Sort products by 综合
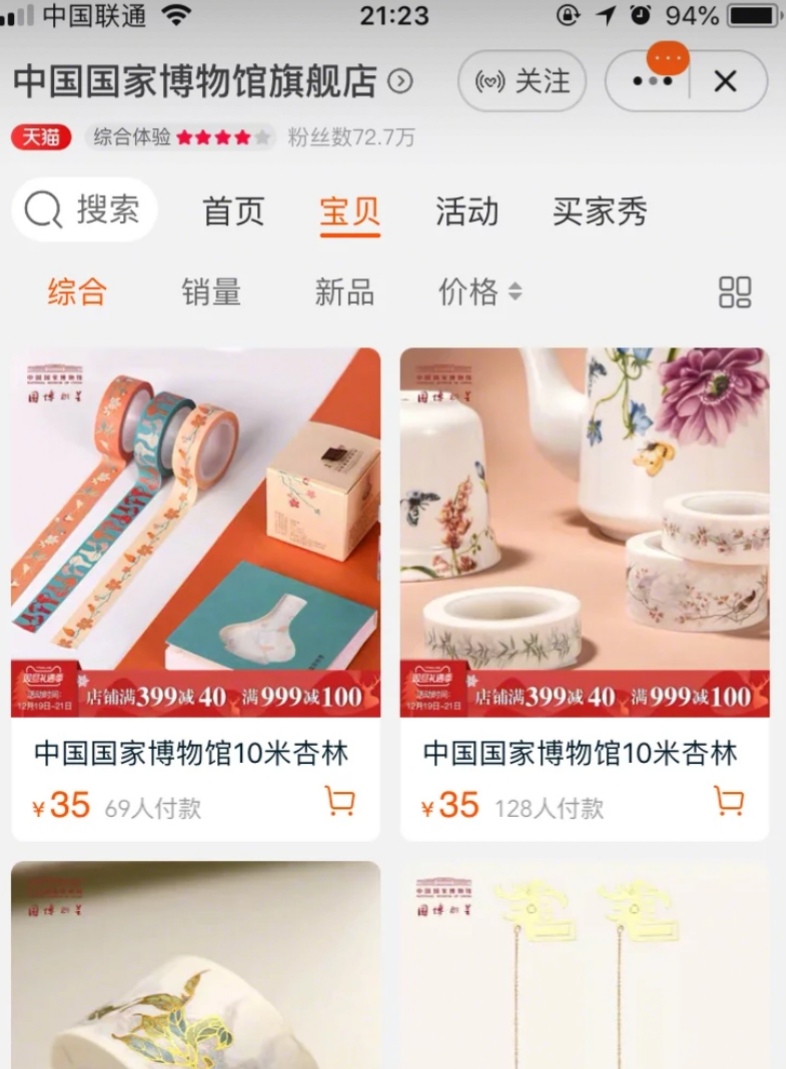 point(77,292)
